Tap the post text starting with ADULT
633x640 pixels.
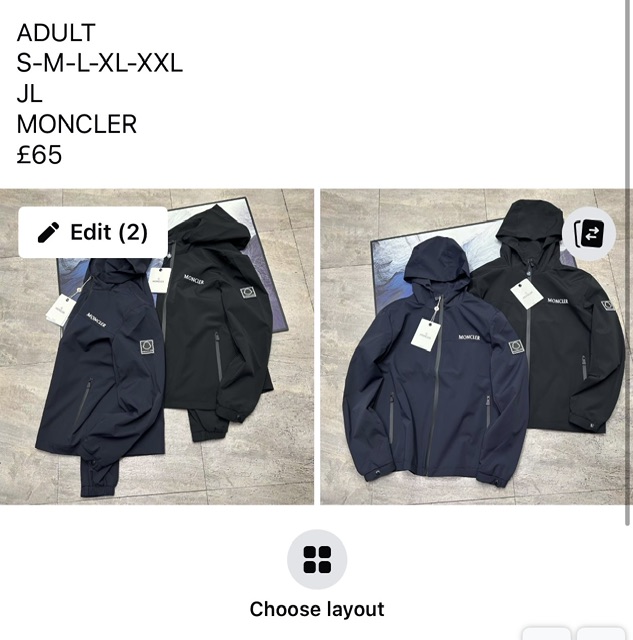[x=100, y=94]
